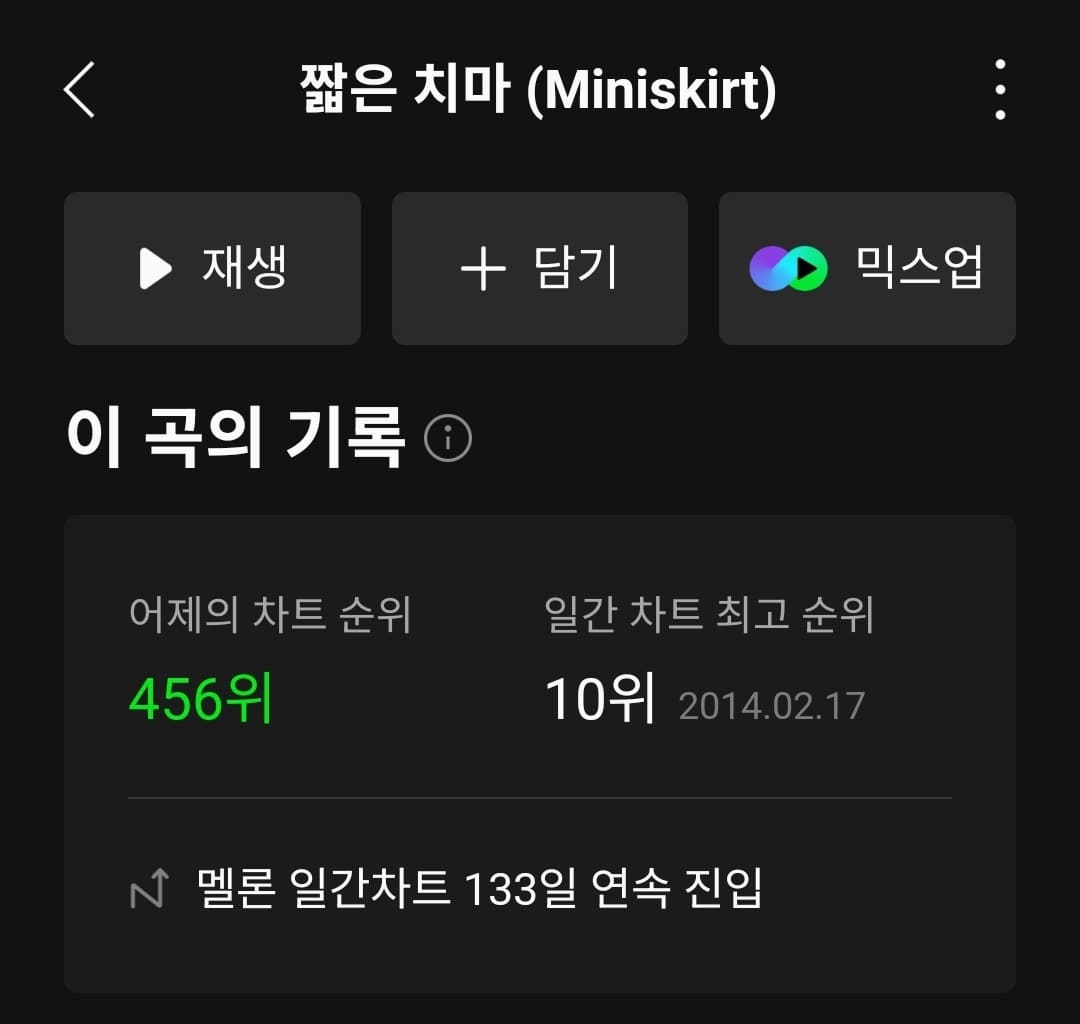
Task: Go back using the top-left arrow
Action: tap(80, 90)
